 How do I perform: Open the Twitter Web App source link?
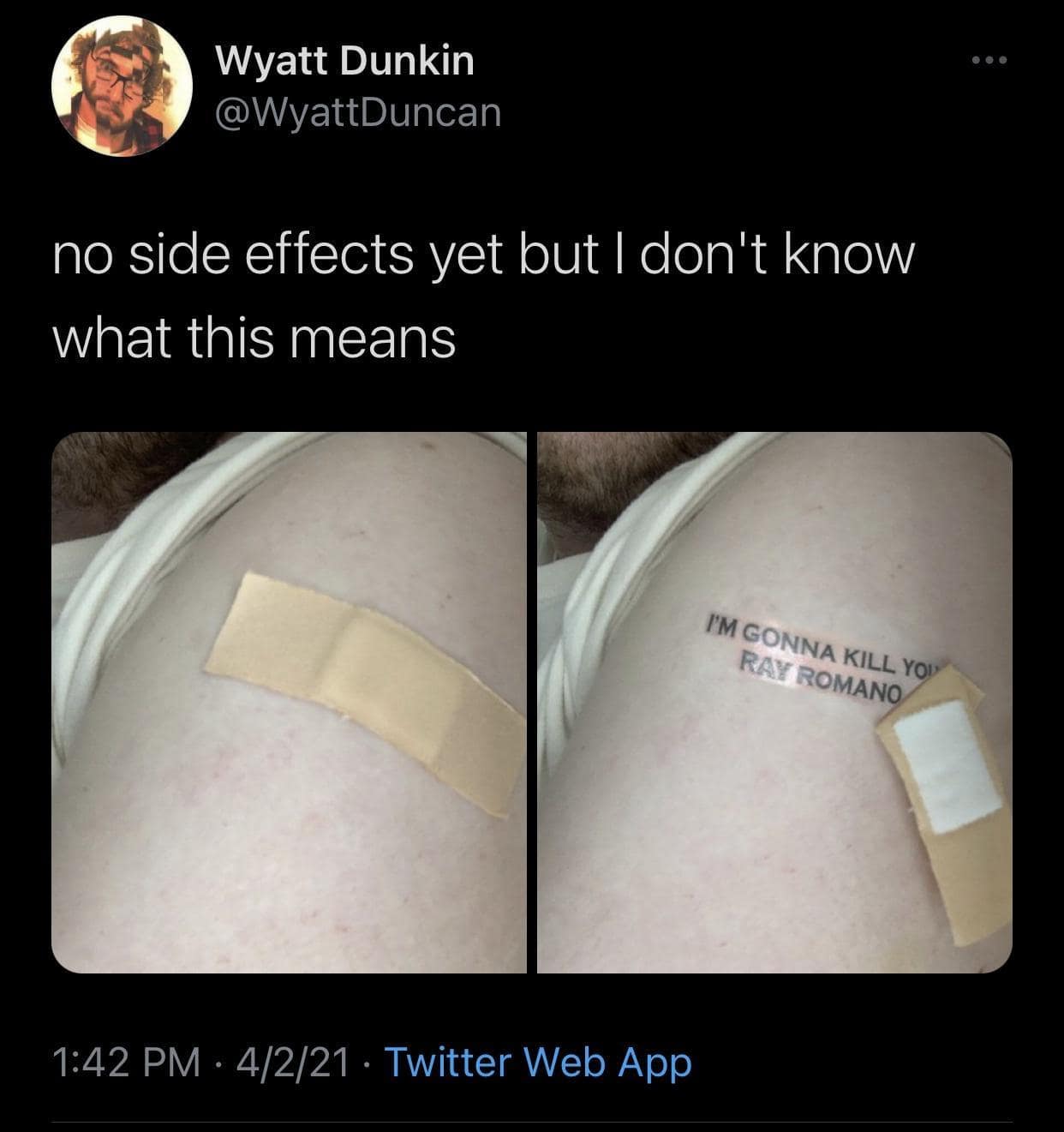pos(538,1063)
